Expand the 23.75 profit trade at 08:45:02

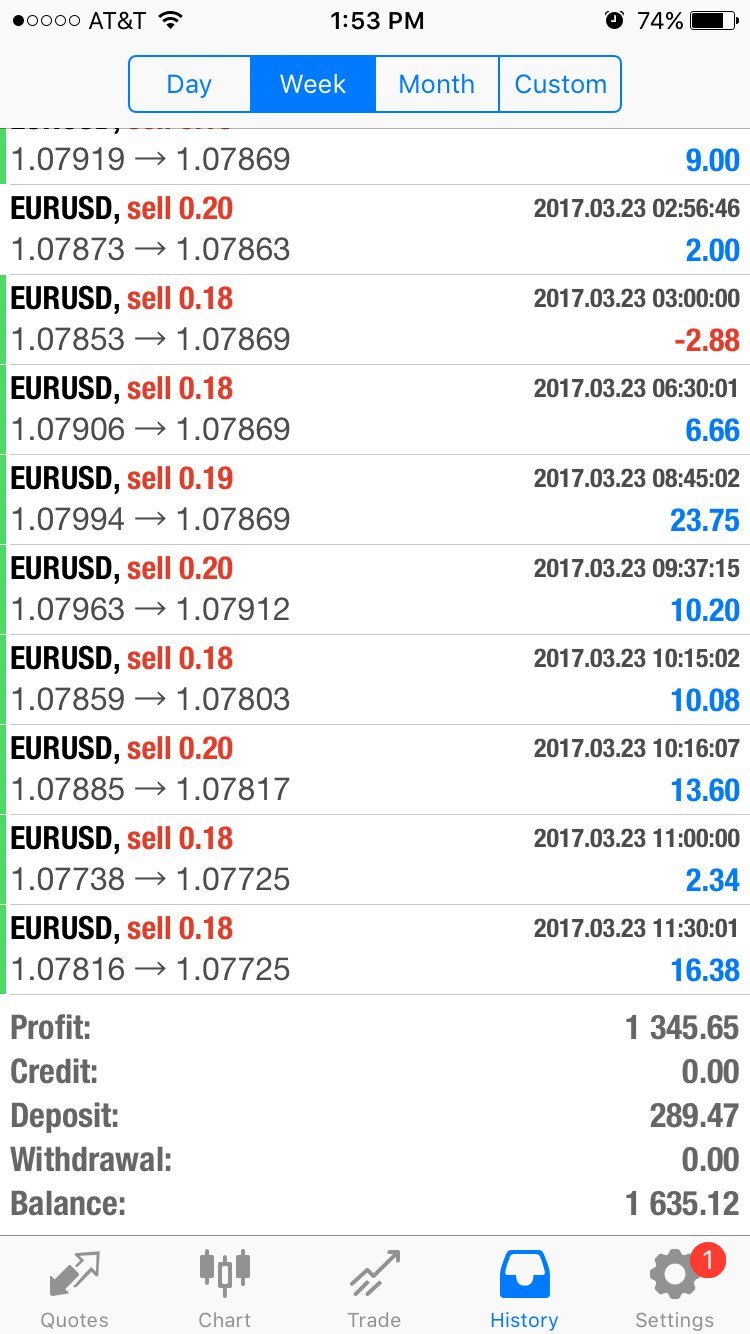375,499
